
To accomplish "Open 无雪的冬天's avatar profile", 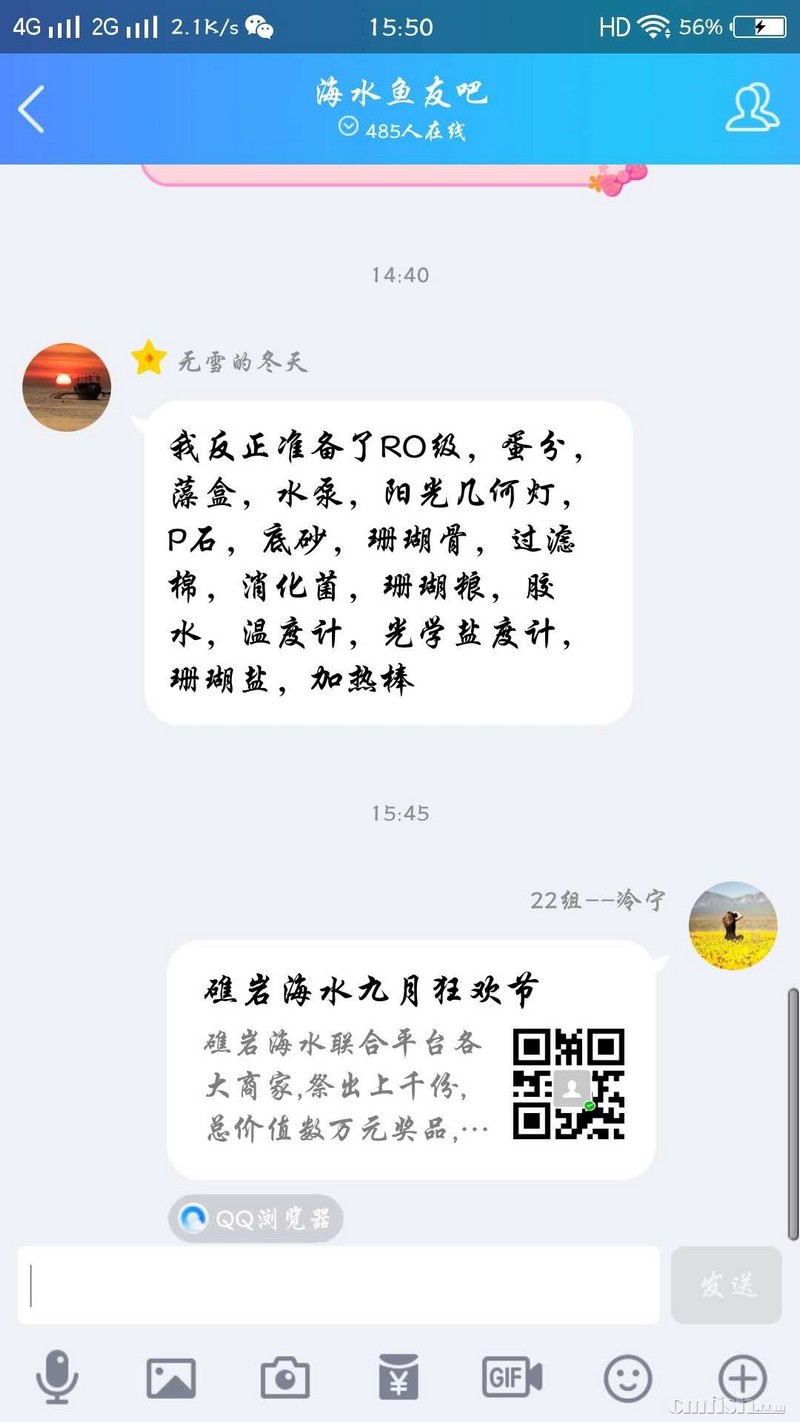I will tap(67, 387).
